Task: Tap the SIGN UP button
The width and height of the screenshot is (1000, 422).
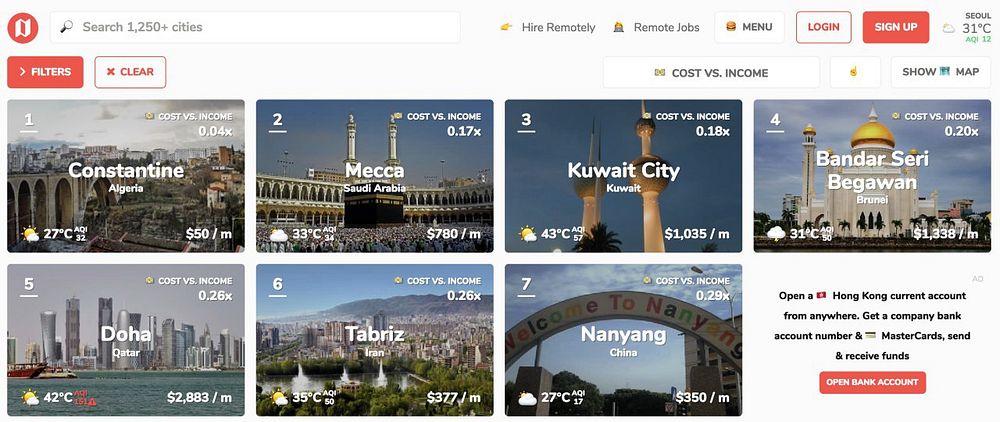Action: click(x=895, y=27)
